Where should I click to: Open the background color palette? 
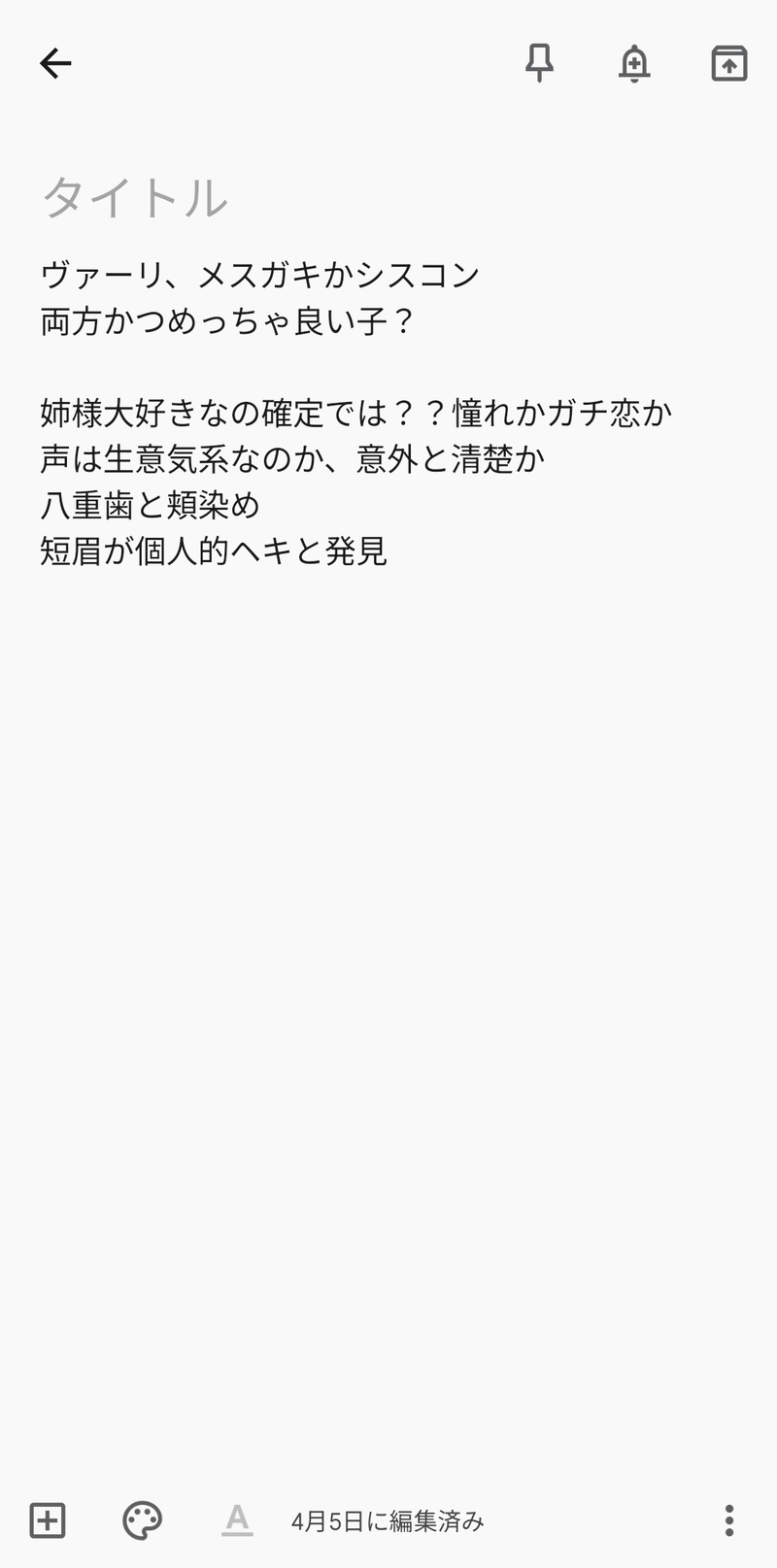coord(142,1519)
